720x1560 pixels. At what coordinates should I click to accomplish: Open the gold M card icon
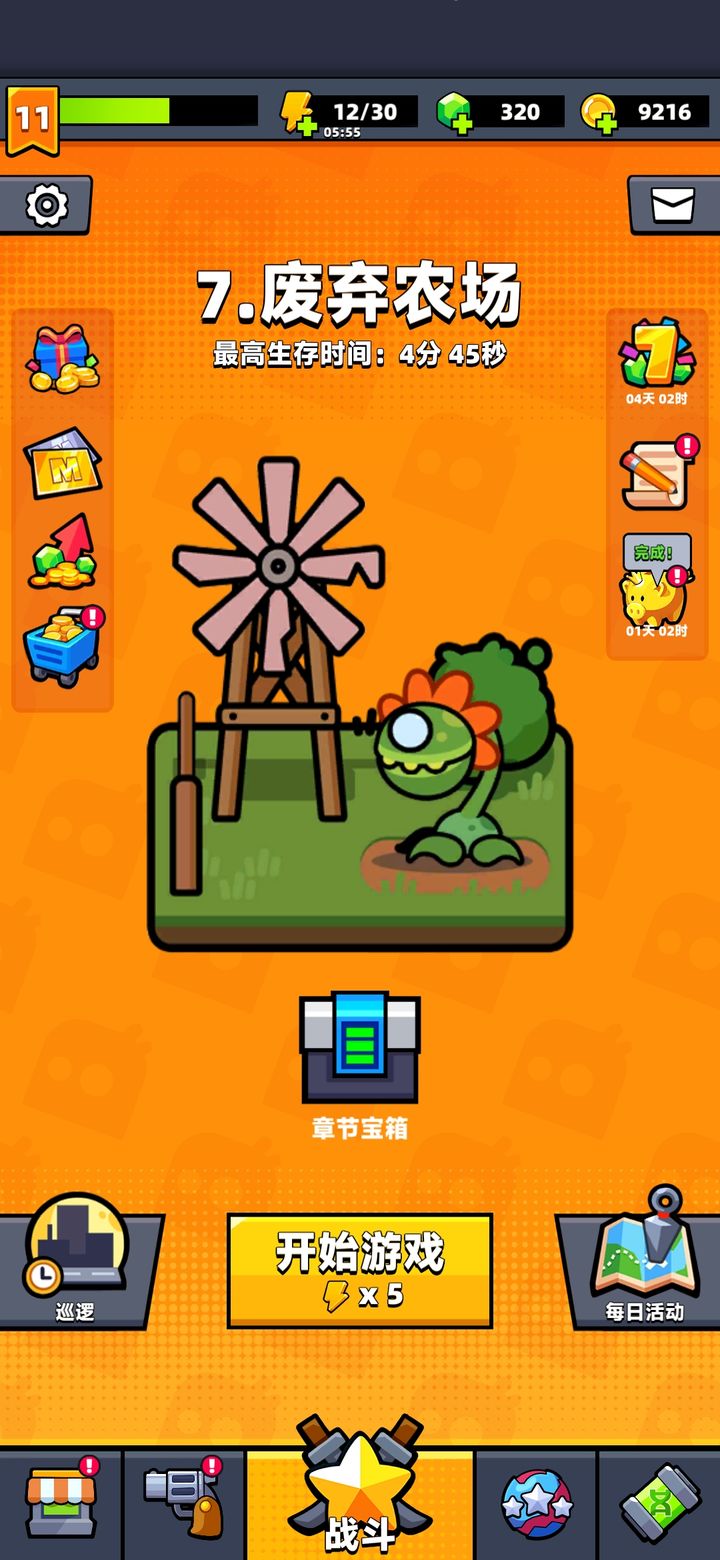tap(62, 462)
